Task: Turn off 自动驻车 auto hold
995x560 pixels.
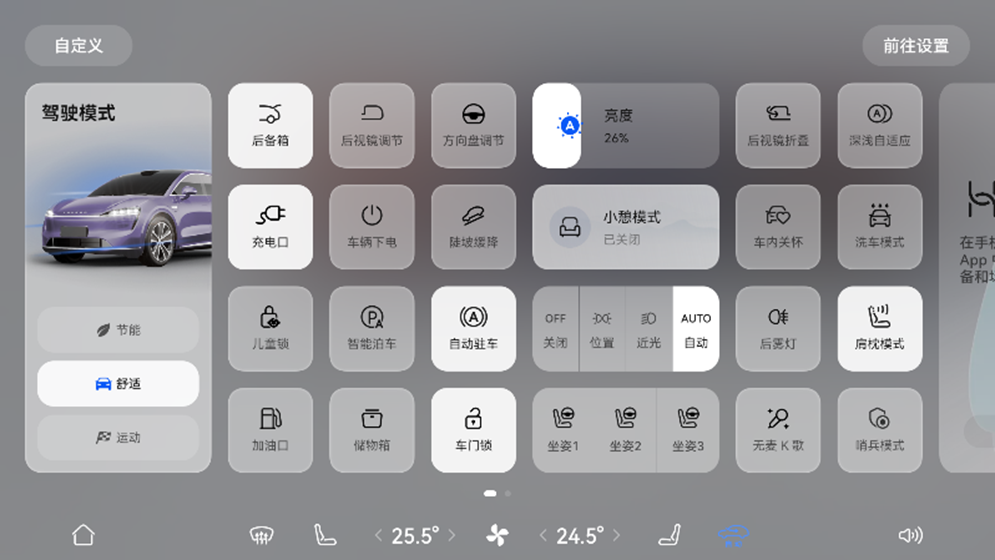Action: [473, 329]
